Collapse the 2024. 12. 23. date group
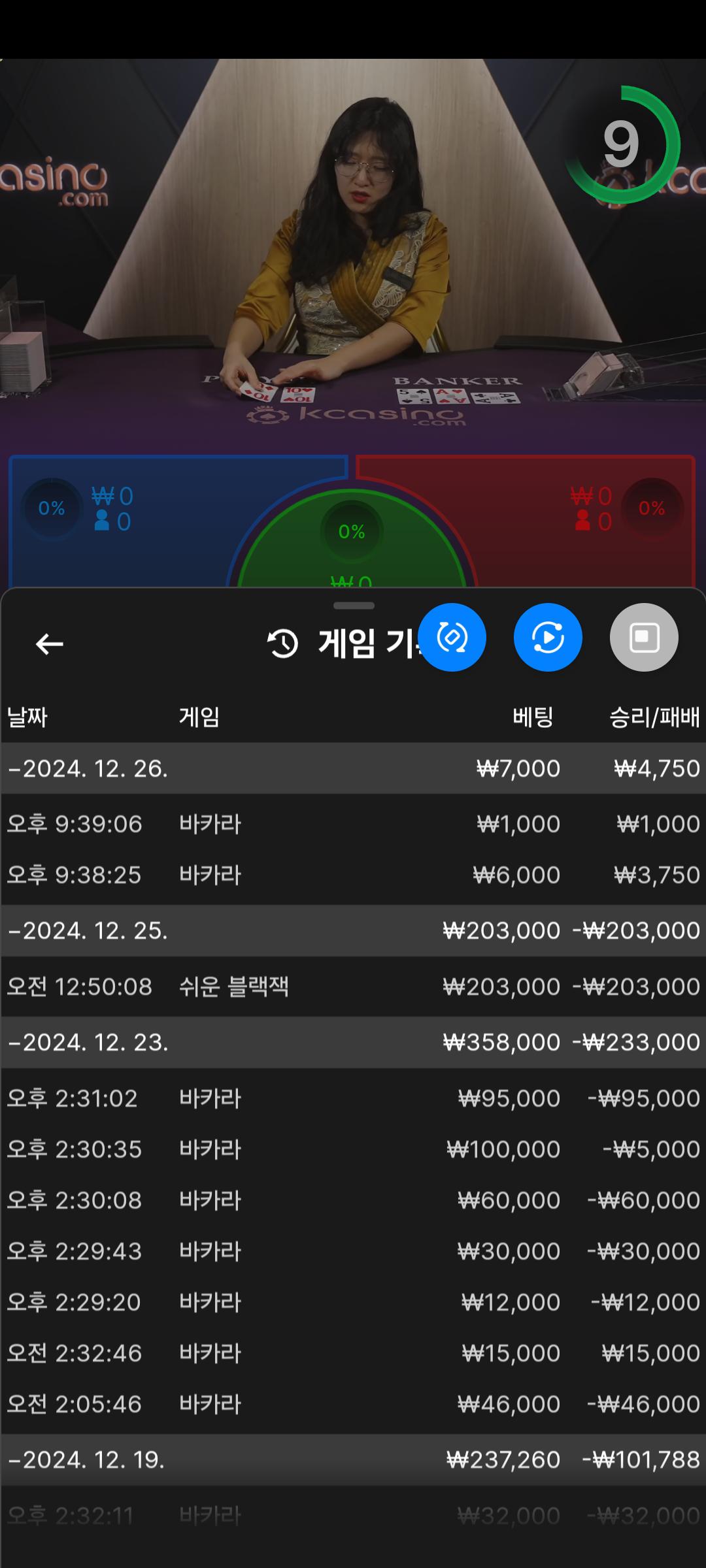Image resolution: width=706 pixels, height=1568 pixels. coord(88,1042)
